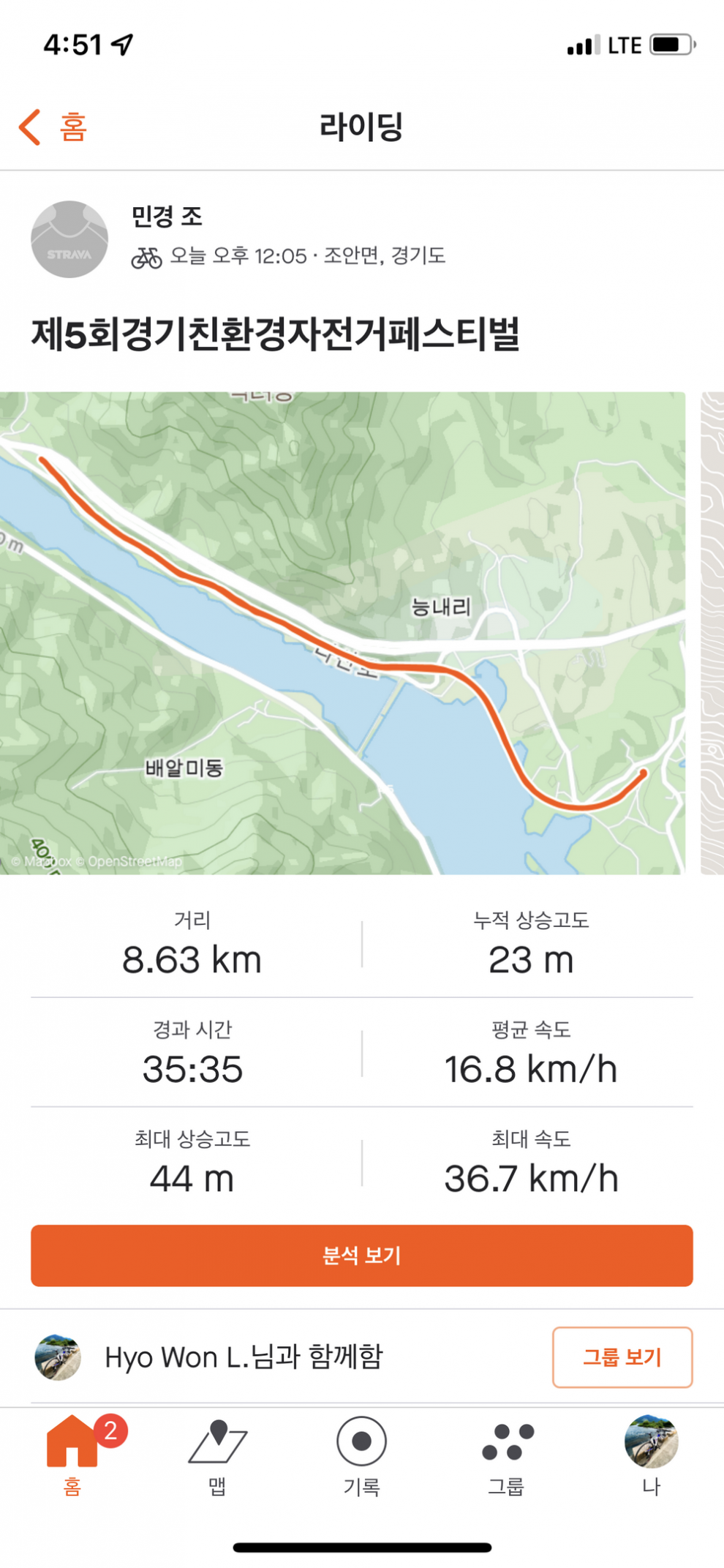The width and height of the screenshot is (724, 1568).
Task: Open the ride route map
Action: (342, 633)
